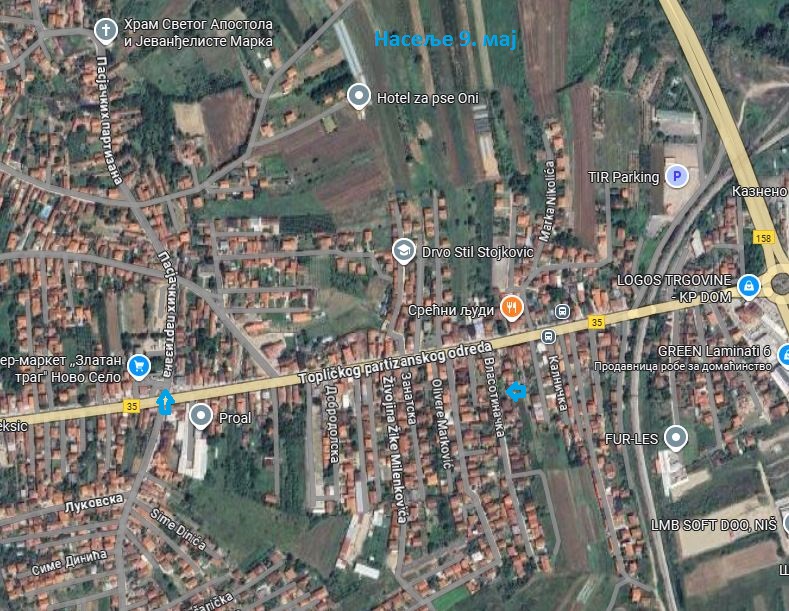The image size is (789, 611).
Task: Open the Hotel za pse Oni place marker
Action: [x=358, y=96]
